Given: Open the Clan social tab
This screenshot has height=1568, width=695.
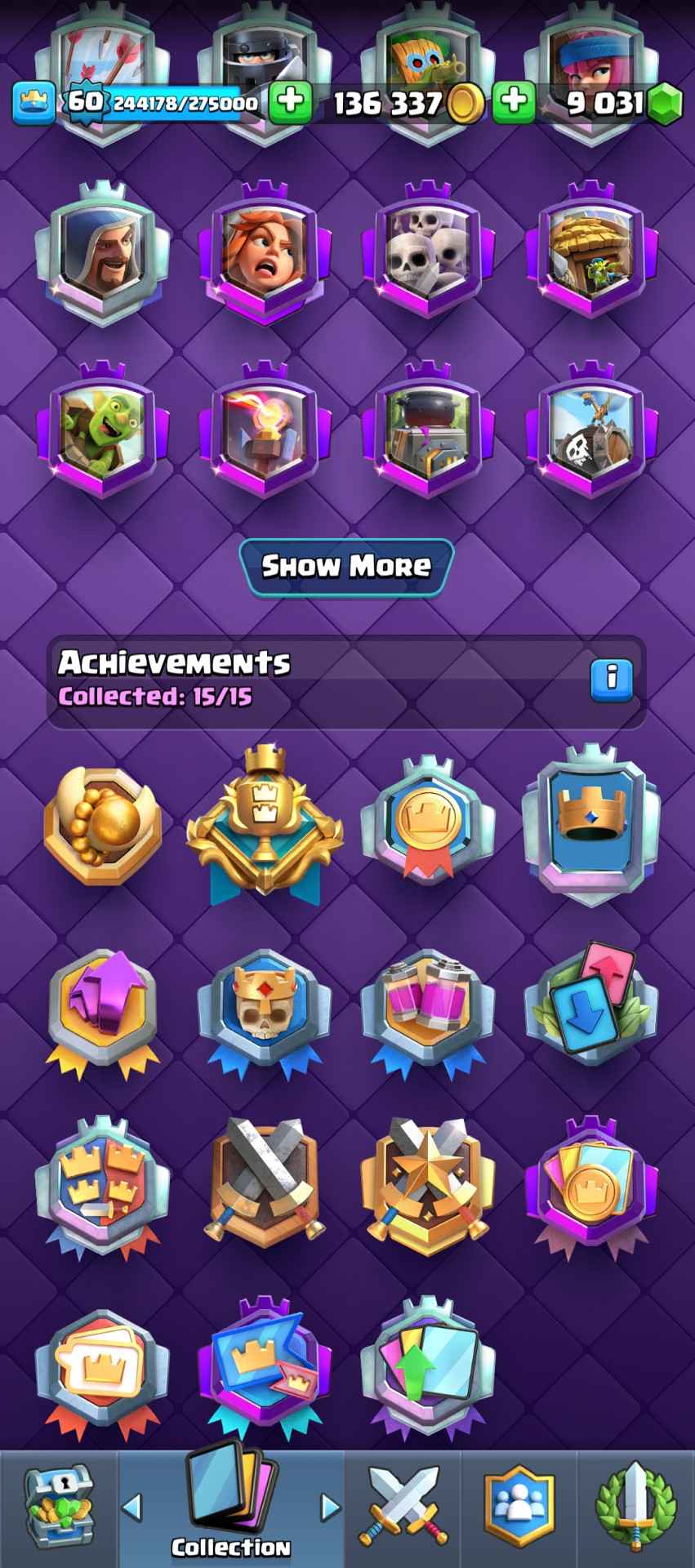Looking at the screenshot, I should (x=519, y=1507).
